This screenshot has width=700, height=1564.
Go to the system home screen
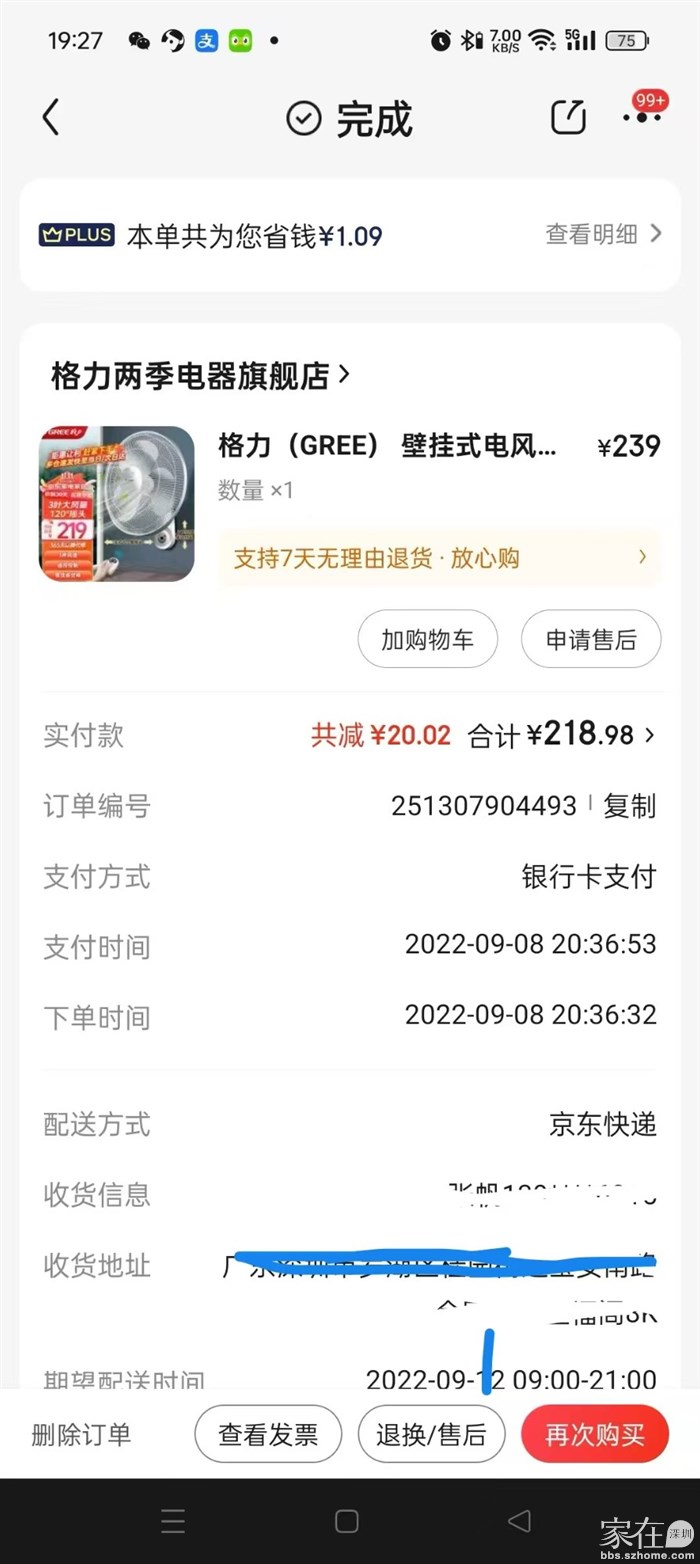[x=347, y=1521]
